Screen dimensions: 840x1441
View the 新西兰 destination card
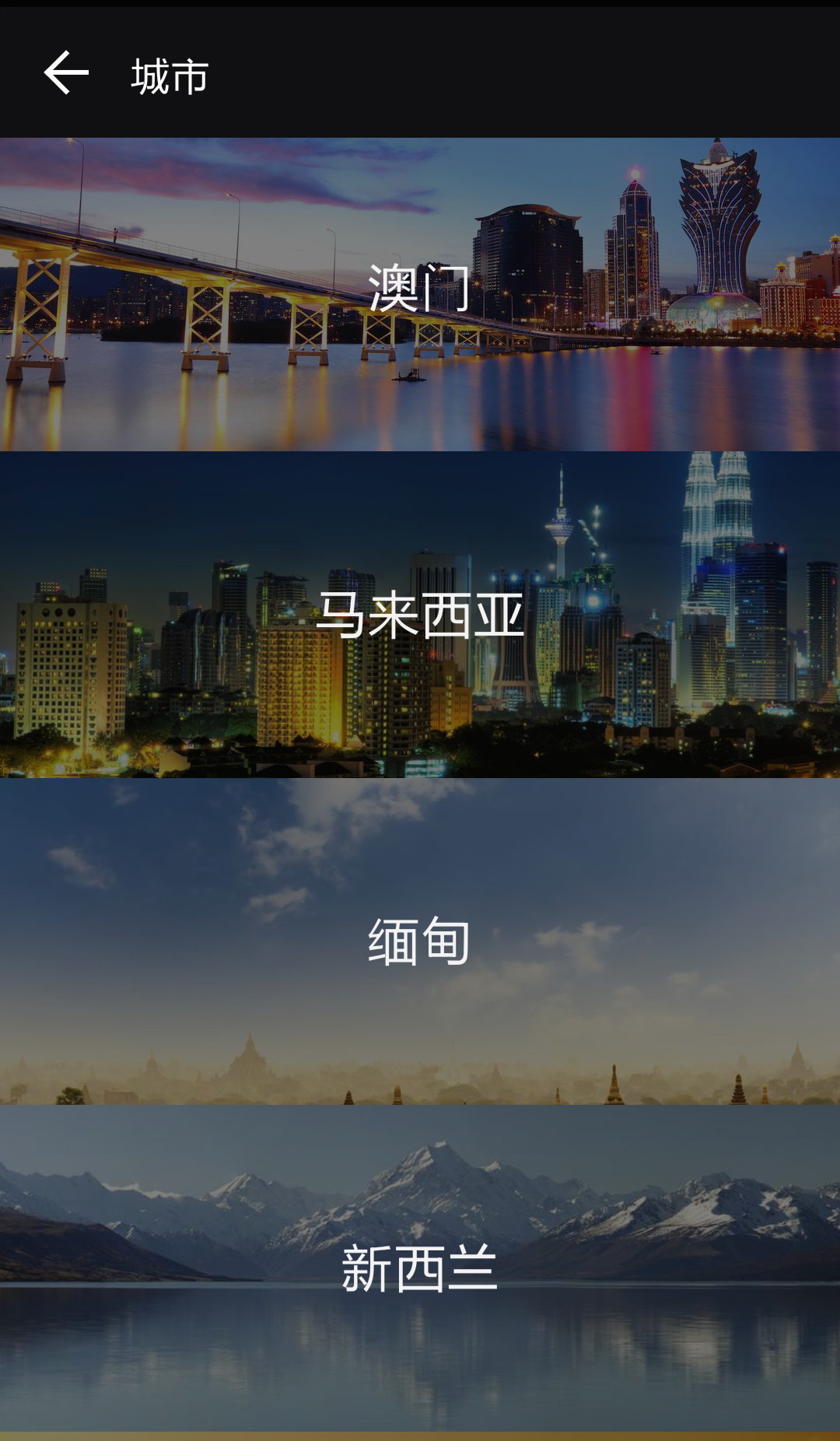[420, 1268]
